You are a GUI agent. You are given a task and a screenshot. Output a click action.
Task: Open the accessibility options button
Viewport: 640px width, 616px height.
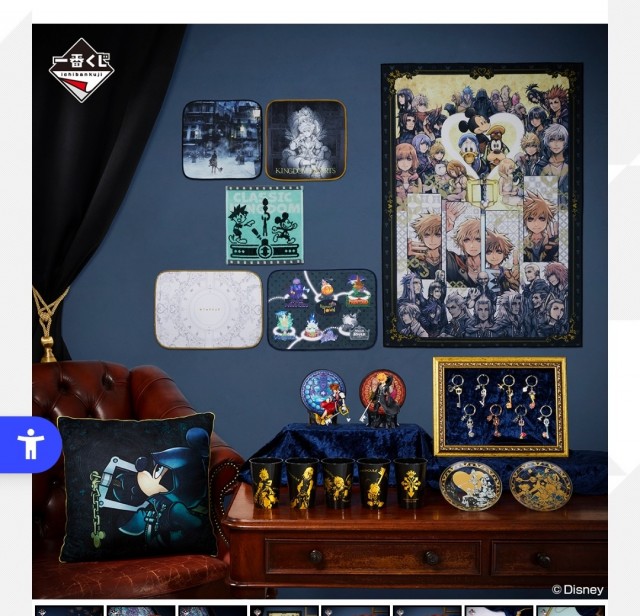coord(30,444)
